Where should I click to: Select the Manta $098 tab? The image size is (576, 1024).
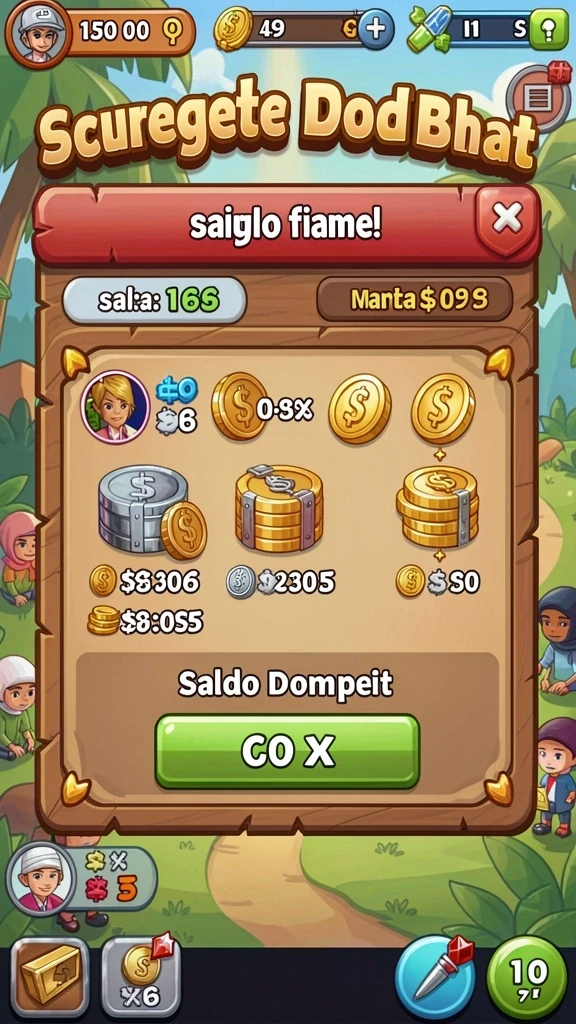(x=415, y=299)
